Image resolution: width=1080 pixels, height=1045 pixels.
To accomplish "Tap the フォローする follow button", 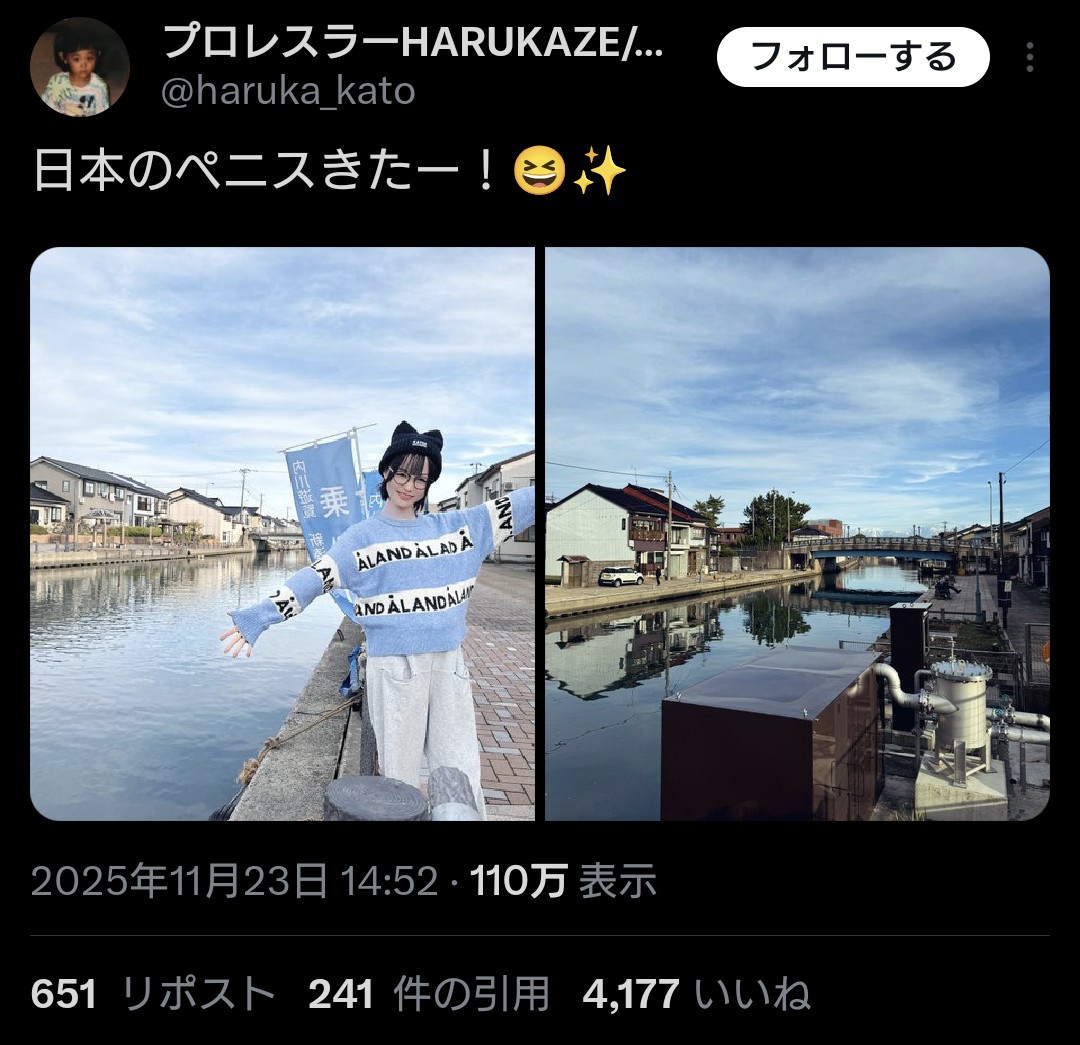I will click(852, 57).
